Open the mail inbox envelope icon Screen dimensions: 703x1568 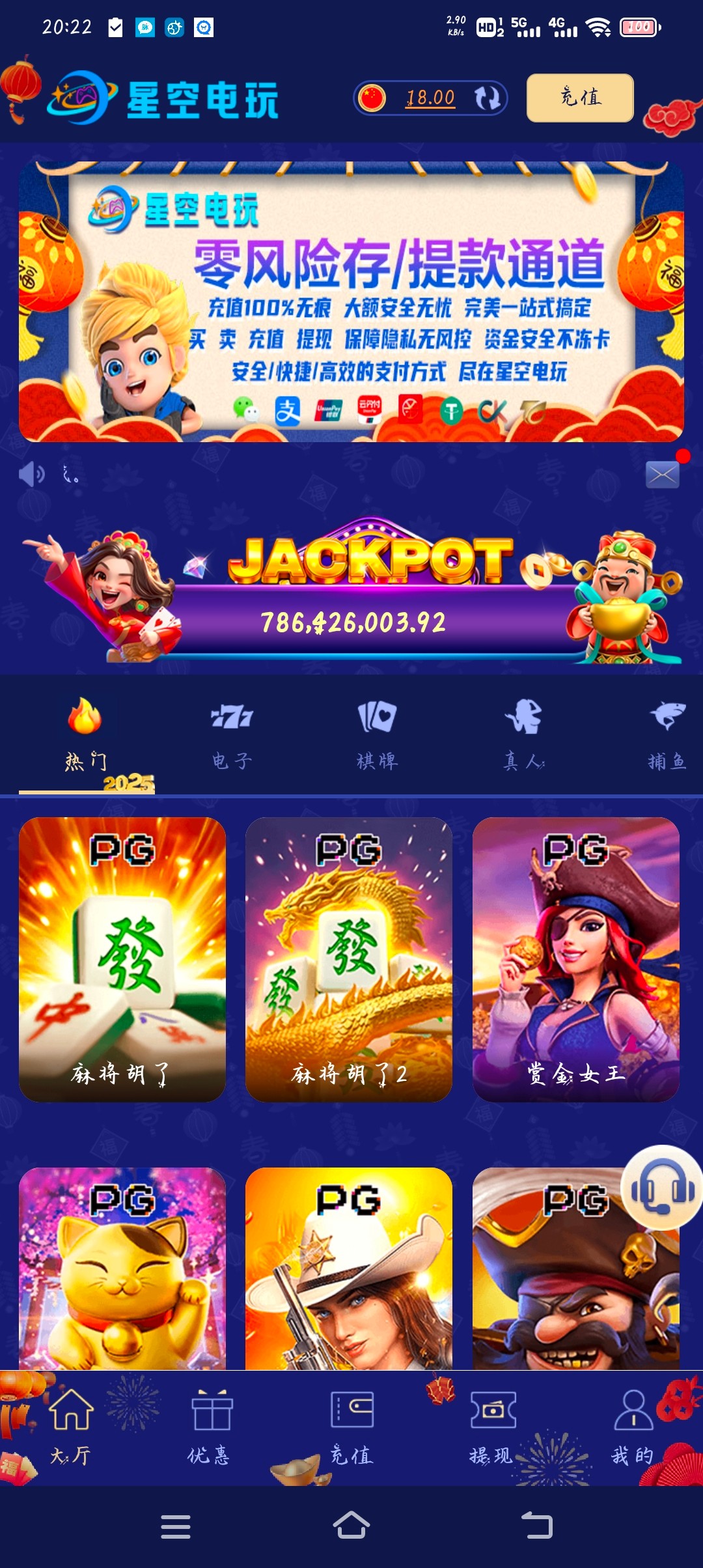coord(663,474)
